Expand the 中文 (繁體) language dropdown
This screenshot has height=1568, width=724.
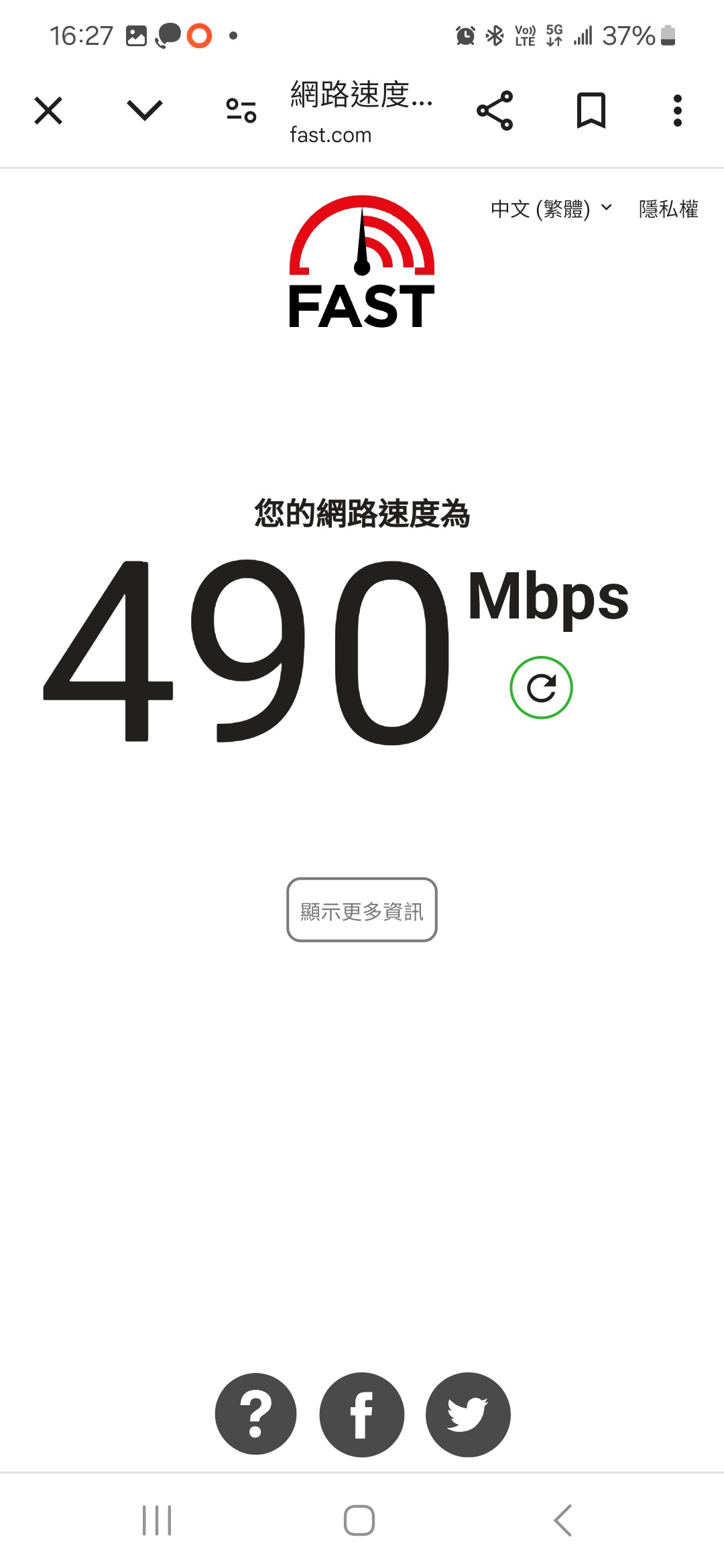551,209
